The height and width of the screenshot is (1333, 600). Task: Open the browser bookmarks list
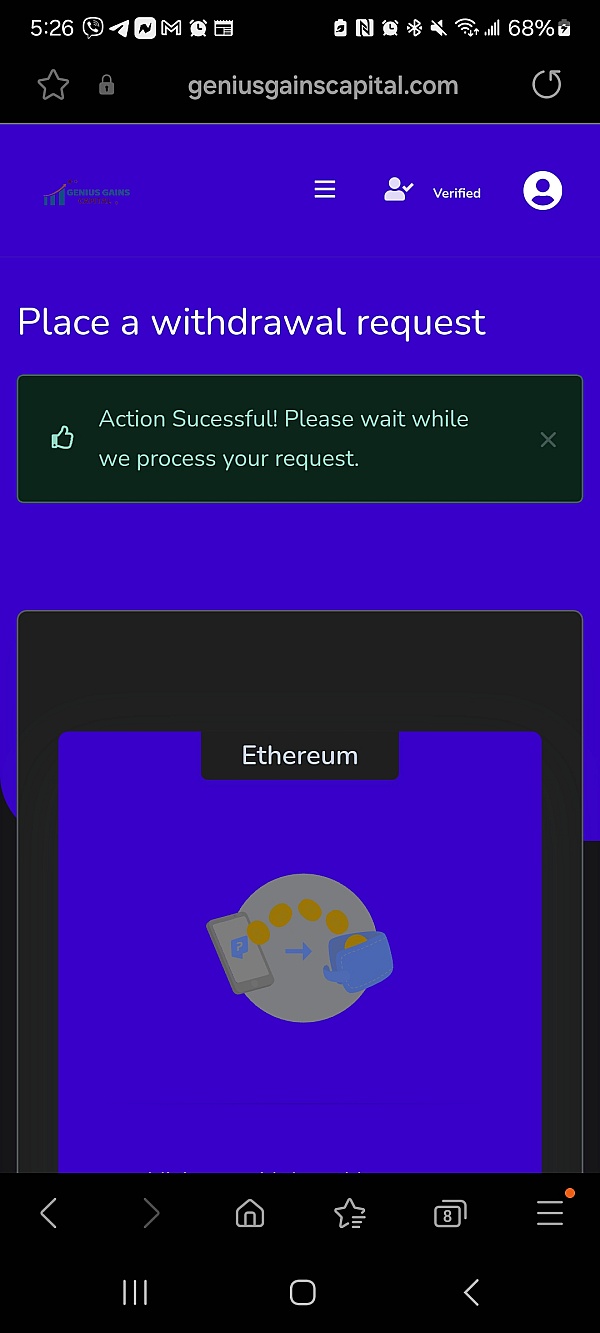[349, 1213]
